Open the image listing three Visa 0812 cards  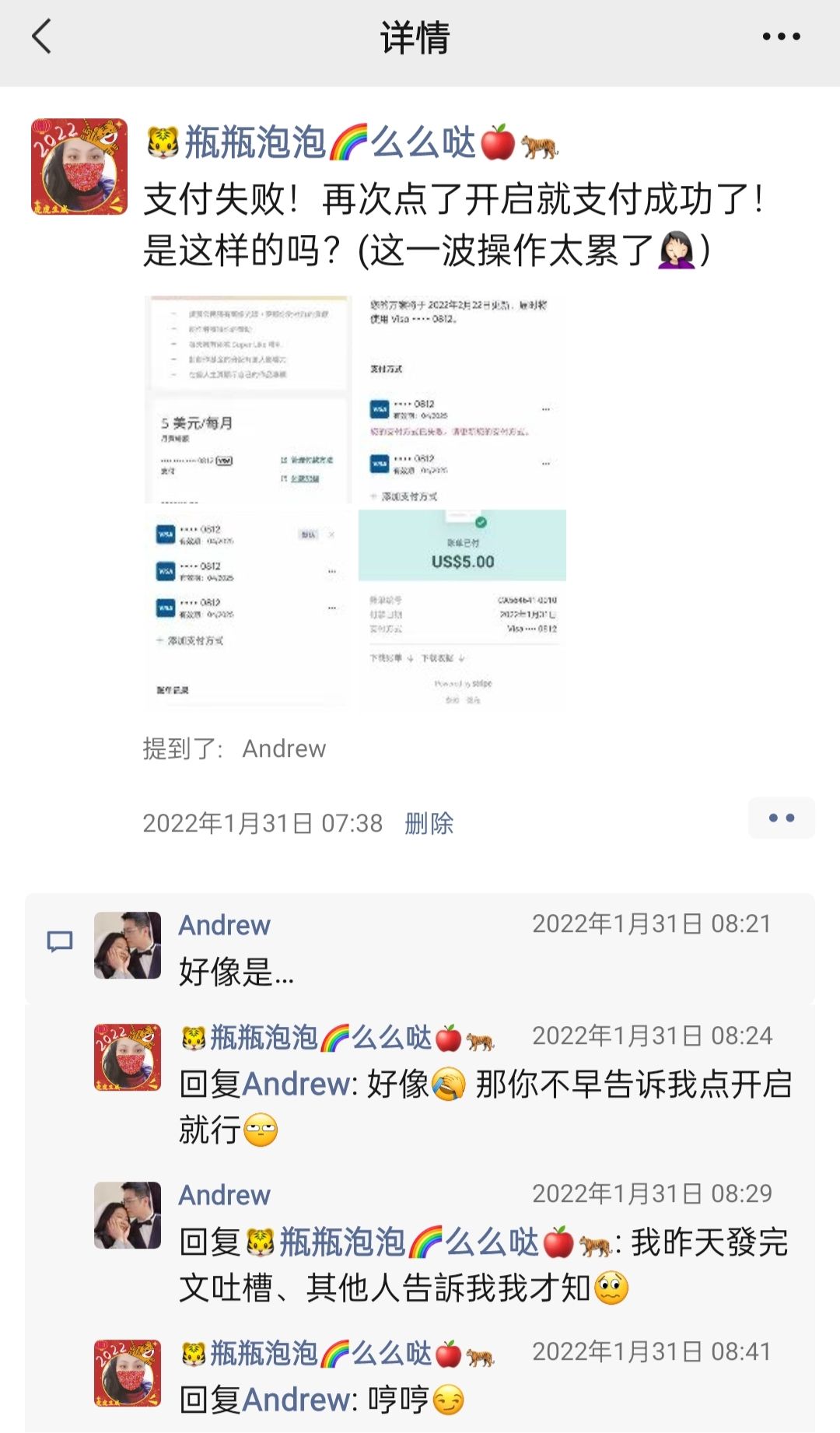(247, 608)
